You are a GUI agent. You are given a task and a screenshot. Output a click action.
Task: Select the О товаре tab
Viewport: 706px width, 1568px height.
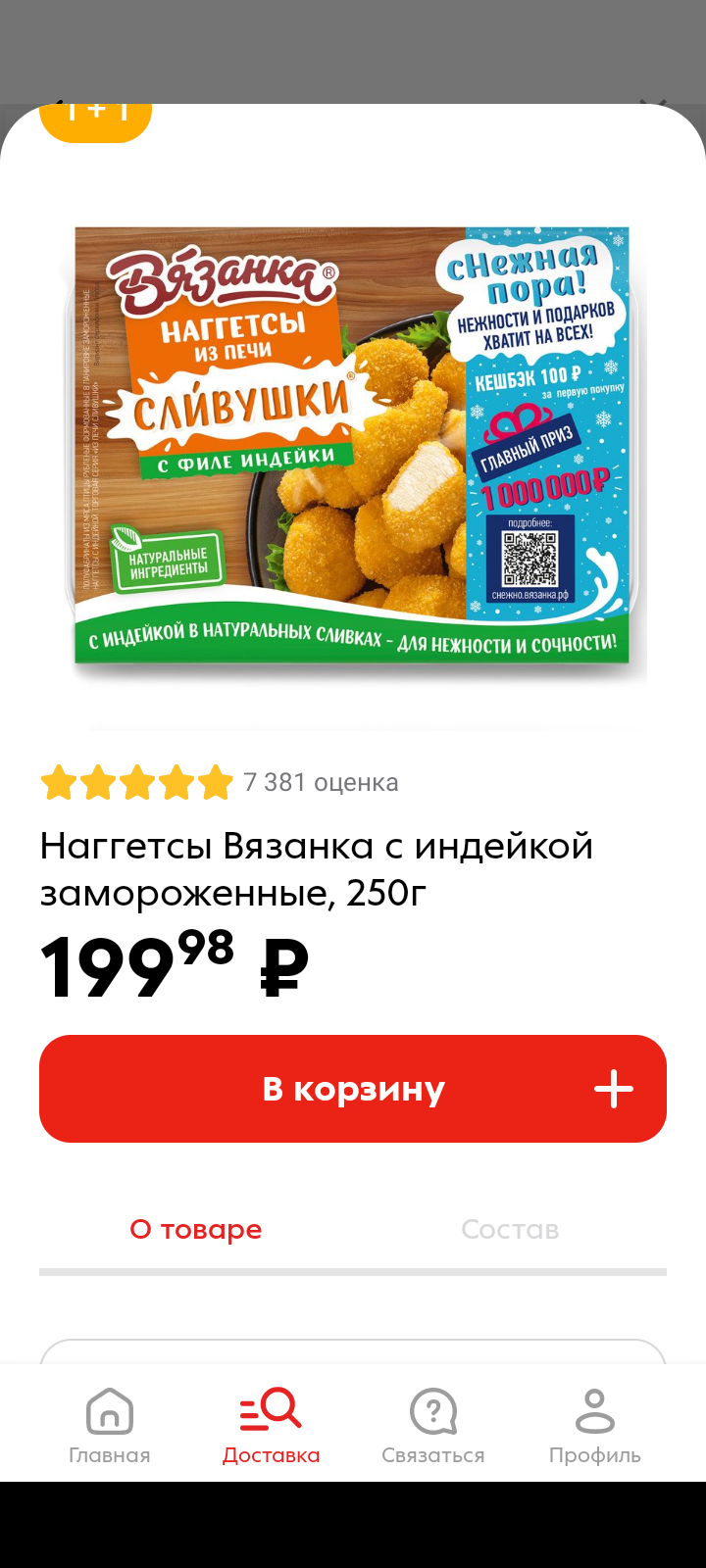196,1229
